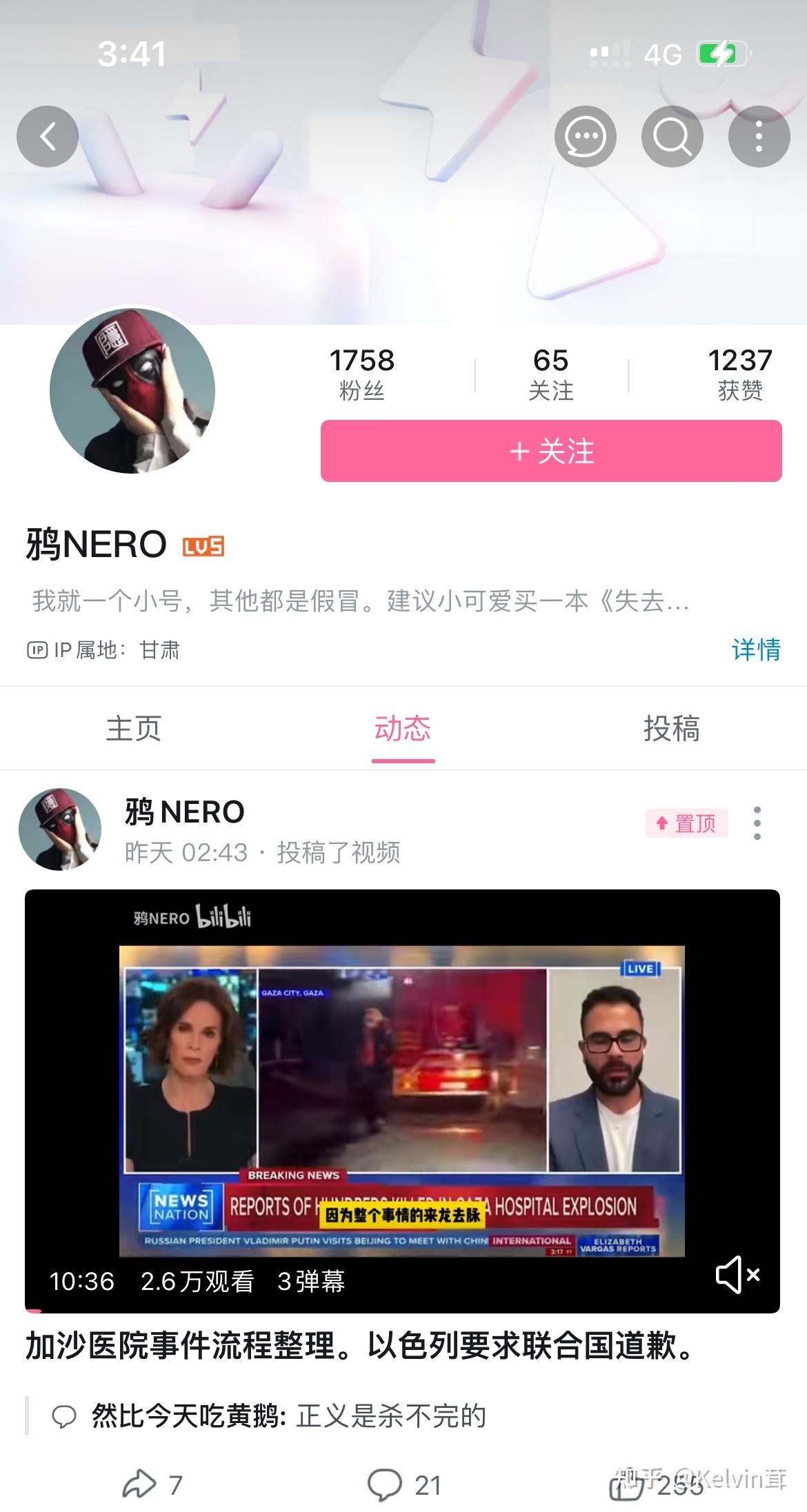Follow 鸦NERO with the pink 关注 button
This screenshot has width=807, height=1512.
551,451
